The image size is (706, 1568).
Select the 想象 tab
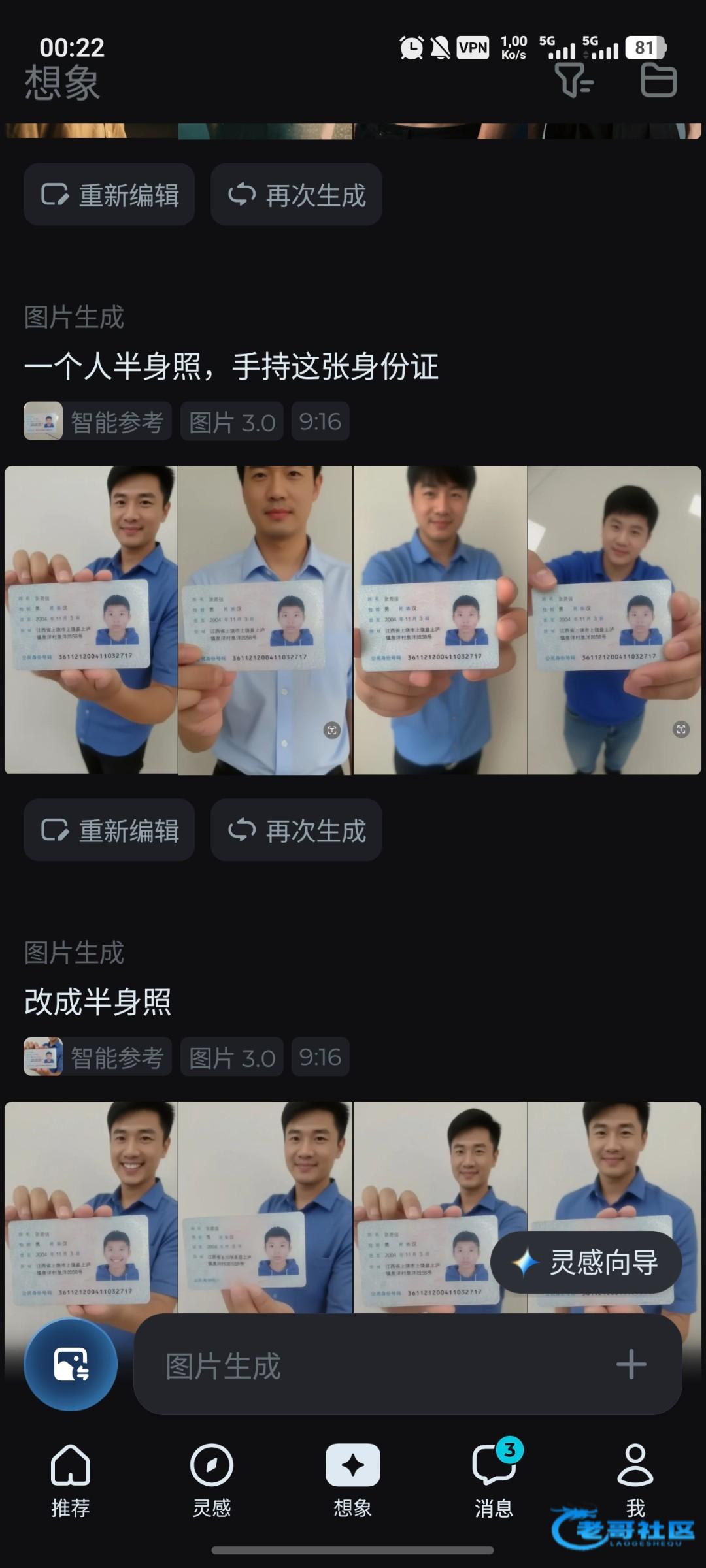[353, 1480]
